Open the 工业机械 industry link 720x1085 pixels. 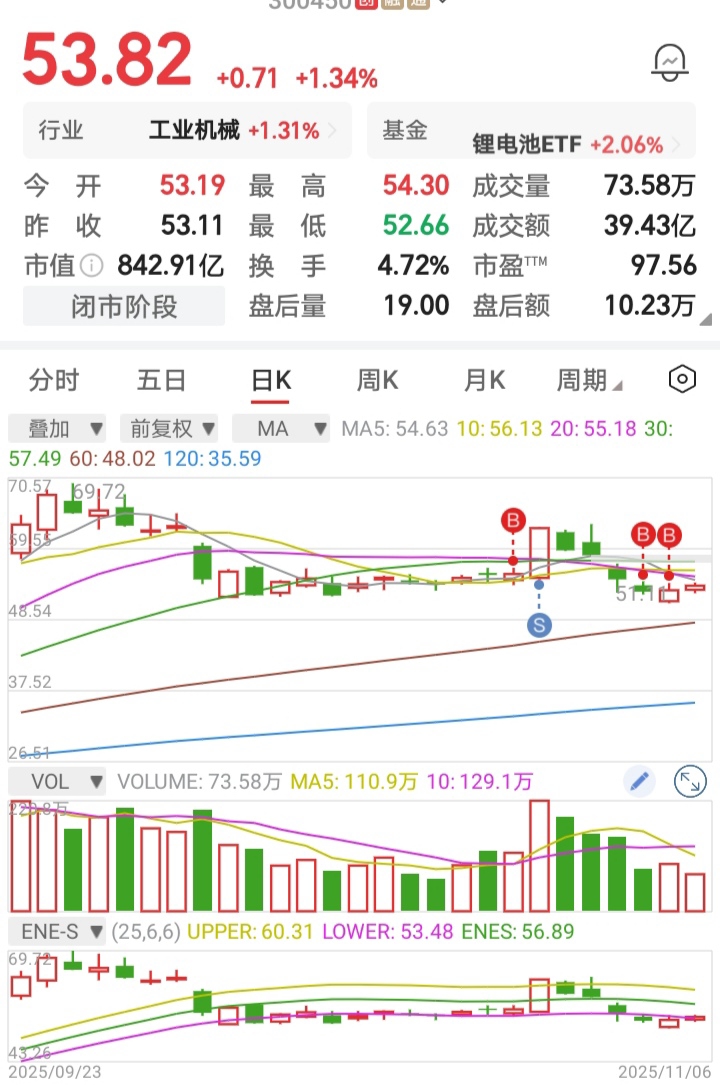click(195, 130)
